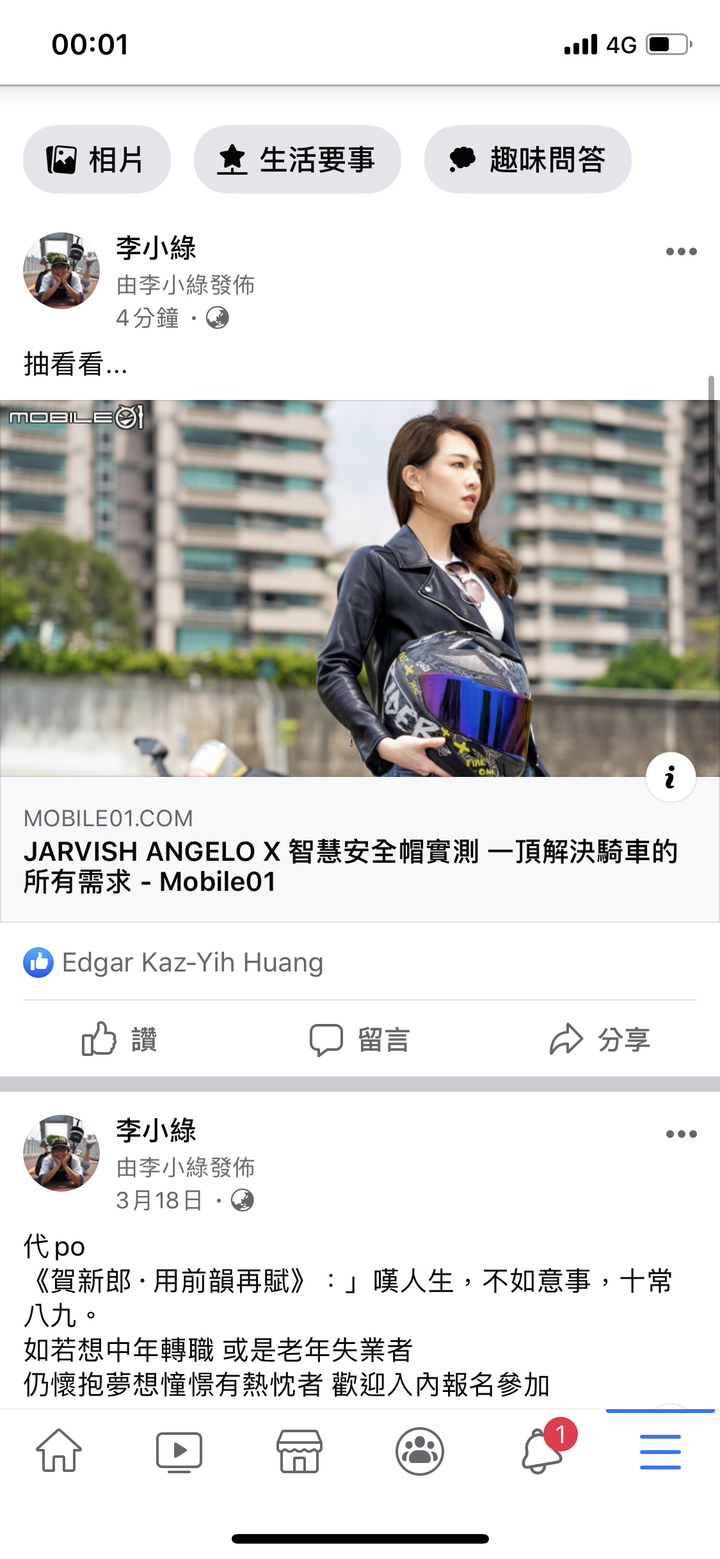Show link info via the i icon

(x=670, y=776)
